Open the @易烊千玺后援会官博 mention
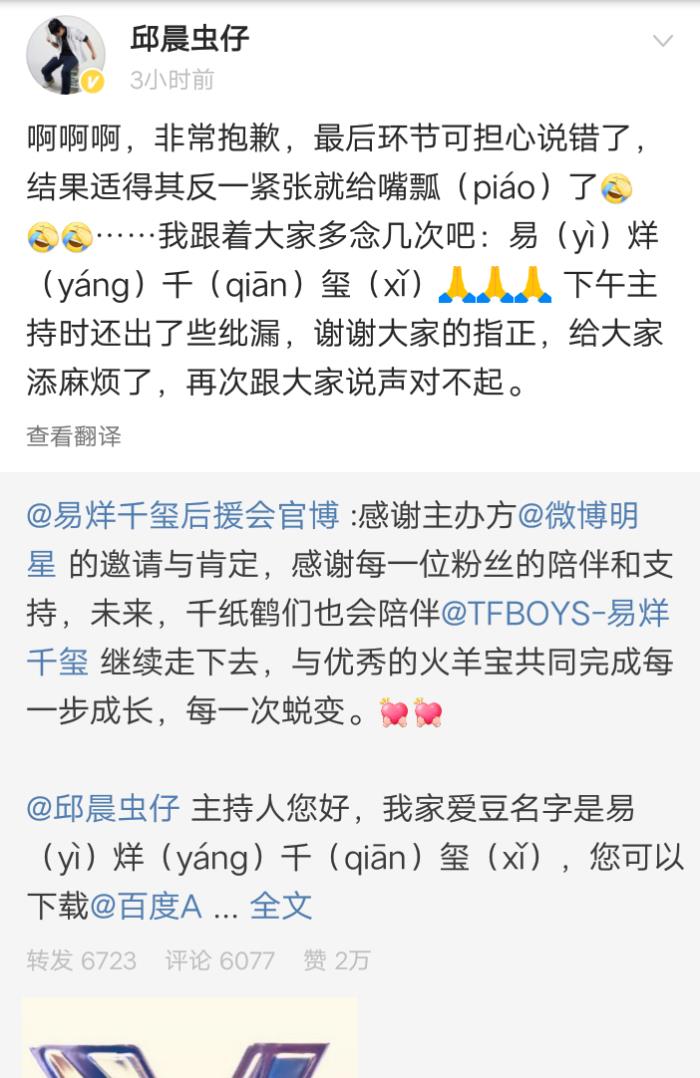 click(x=183, y=515)
